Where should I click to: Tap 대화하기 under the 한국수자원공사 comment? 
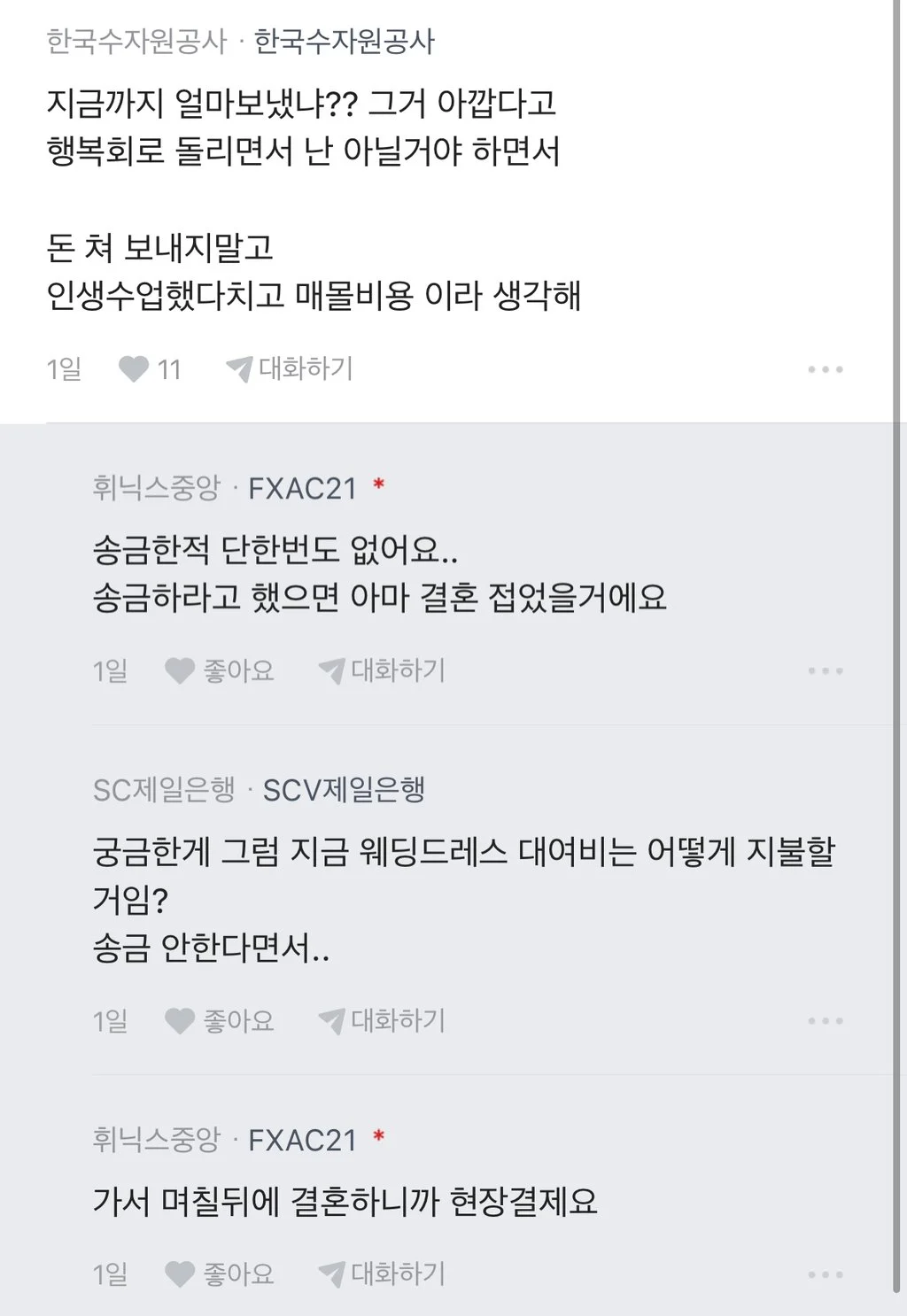pos(290,368)
